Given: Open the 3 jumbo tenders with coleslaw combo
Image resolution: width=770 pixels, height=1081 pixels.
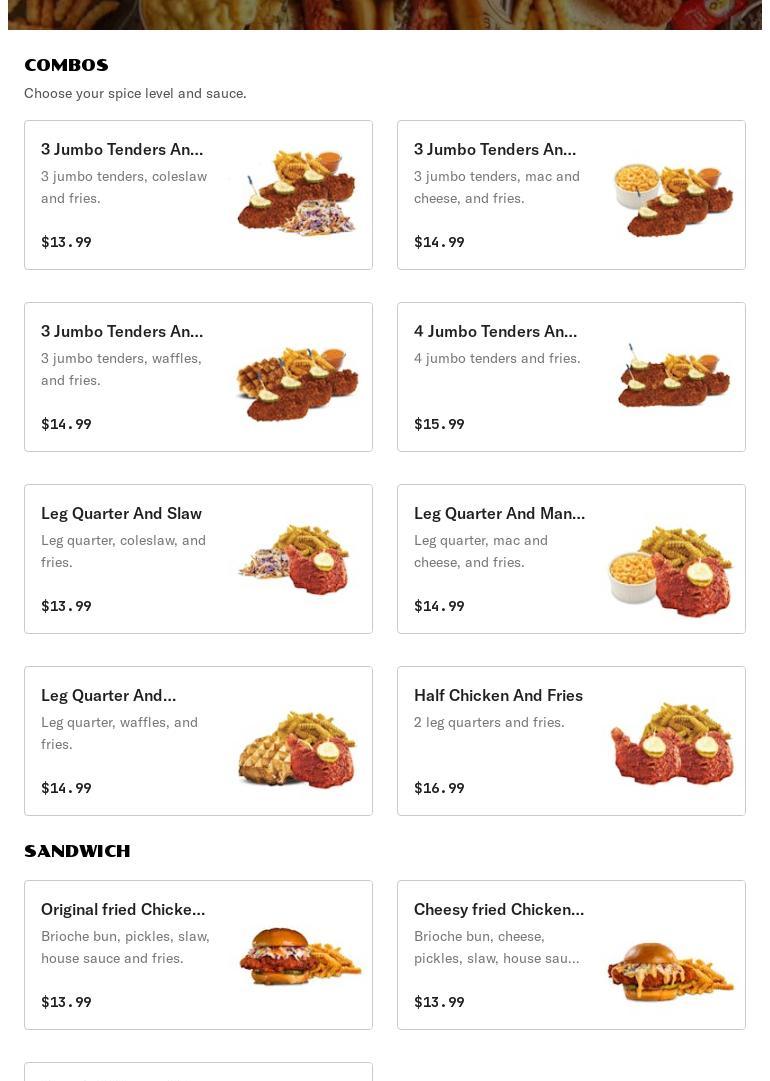Looking at the screenshot, I should 198,195.
